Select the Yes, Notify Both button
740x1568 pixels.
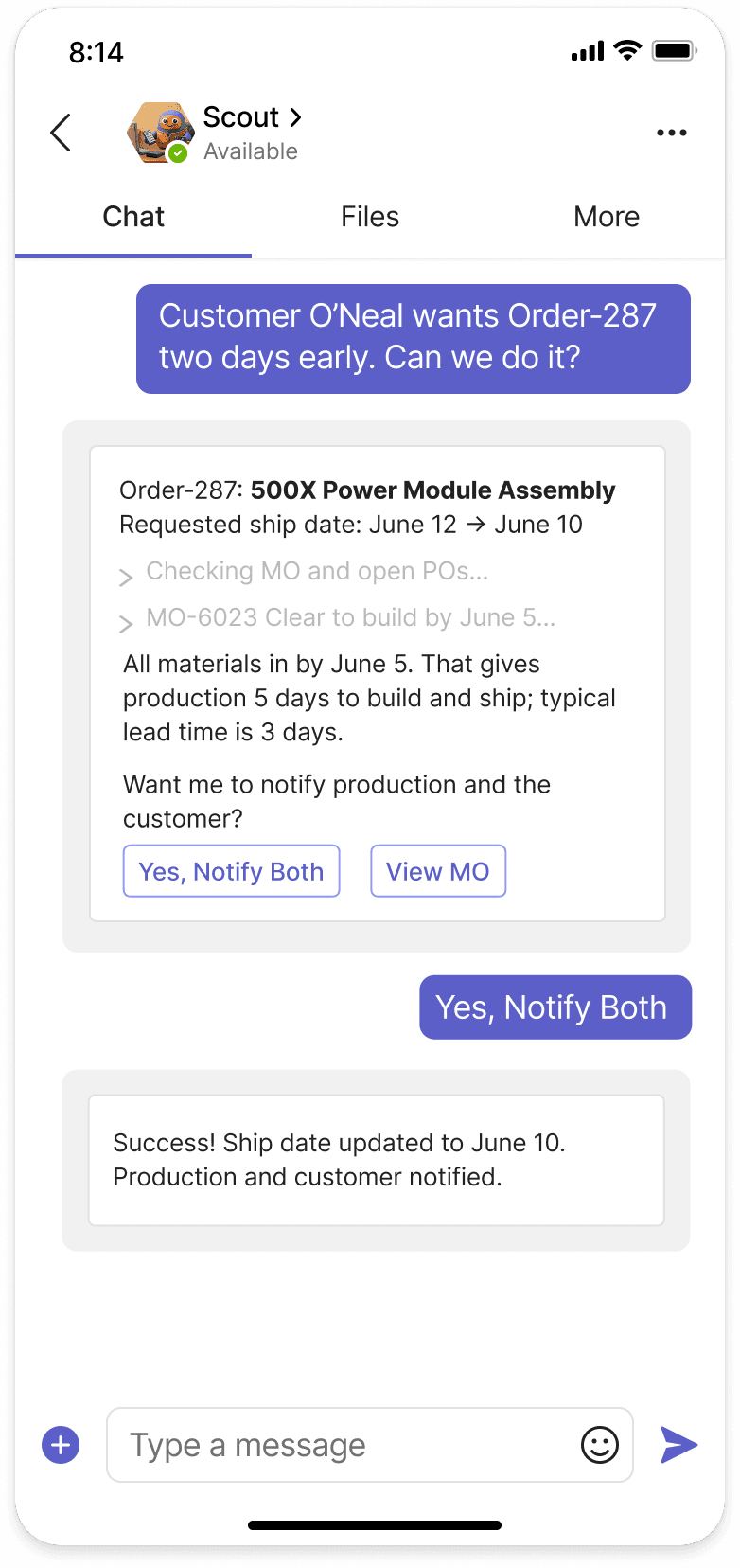231,870
